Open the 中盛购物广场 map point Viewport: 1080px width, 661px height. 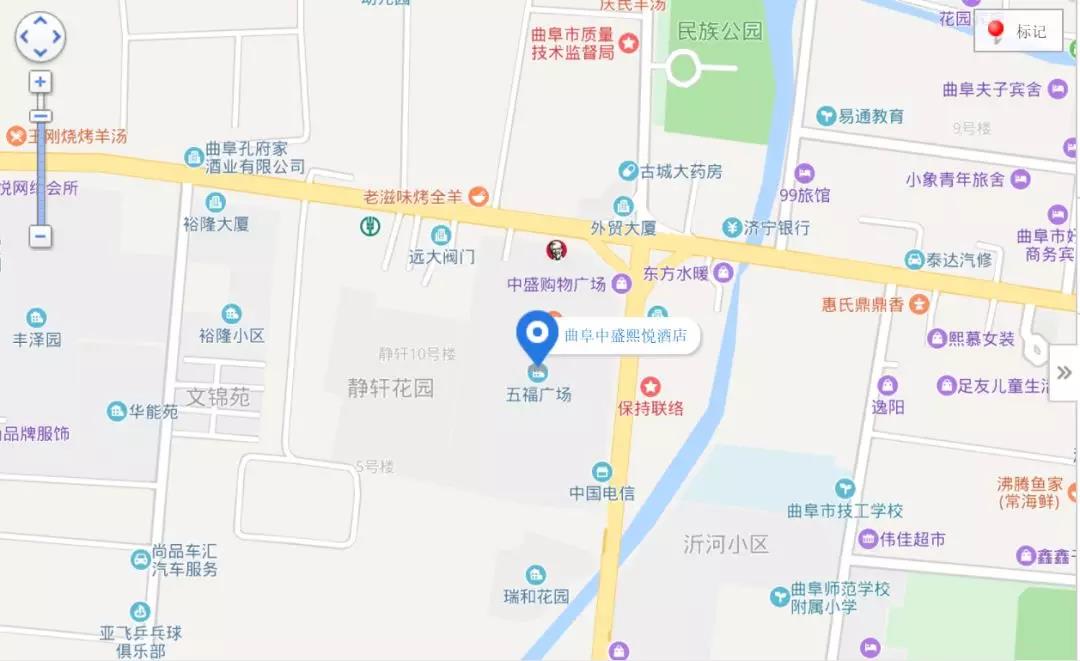coord(622,284)
